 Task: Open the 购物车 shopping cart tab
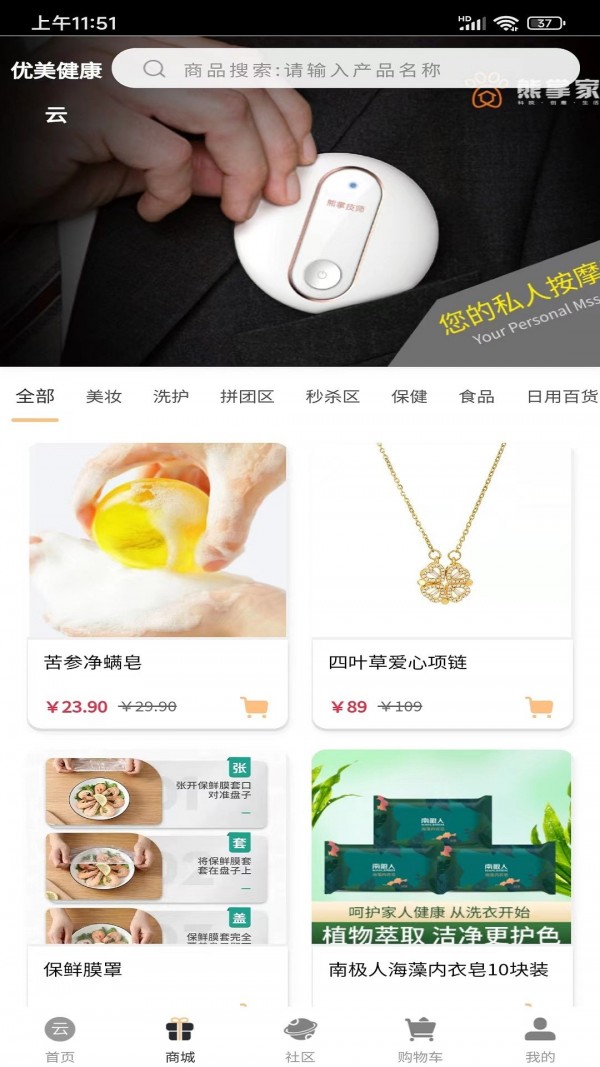pos(420,1039)
